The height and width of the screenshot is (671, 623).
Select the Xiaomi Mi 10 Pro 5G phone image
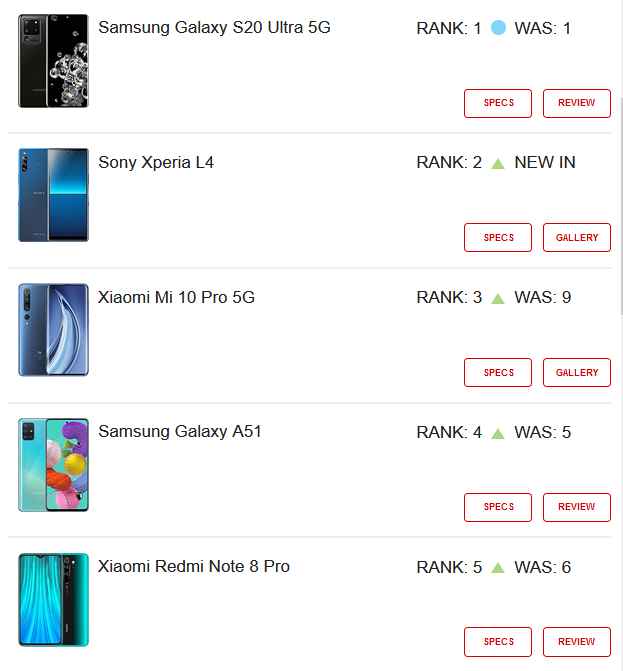[53, 330]
